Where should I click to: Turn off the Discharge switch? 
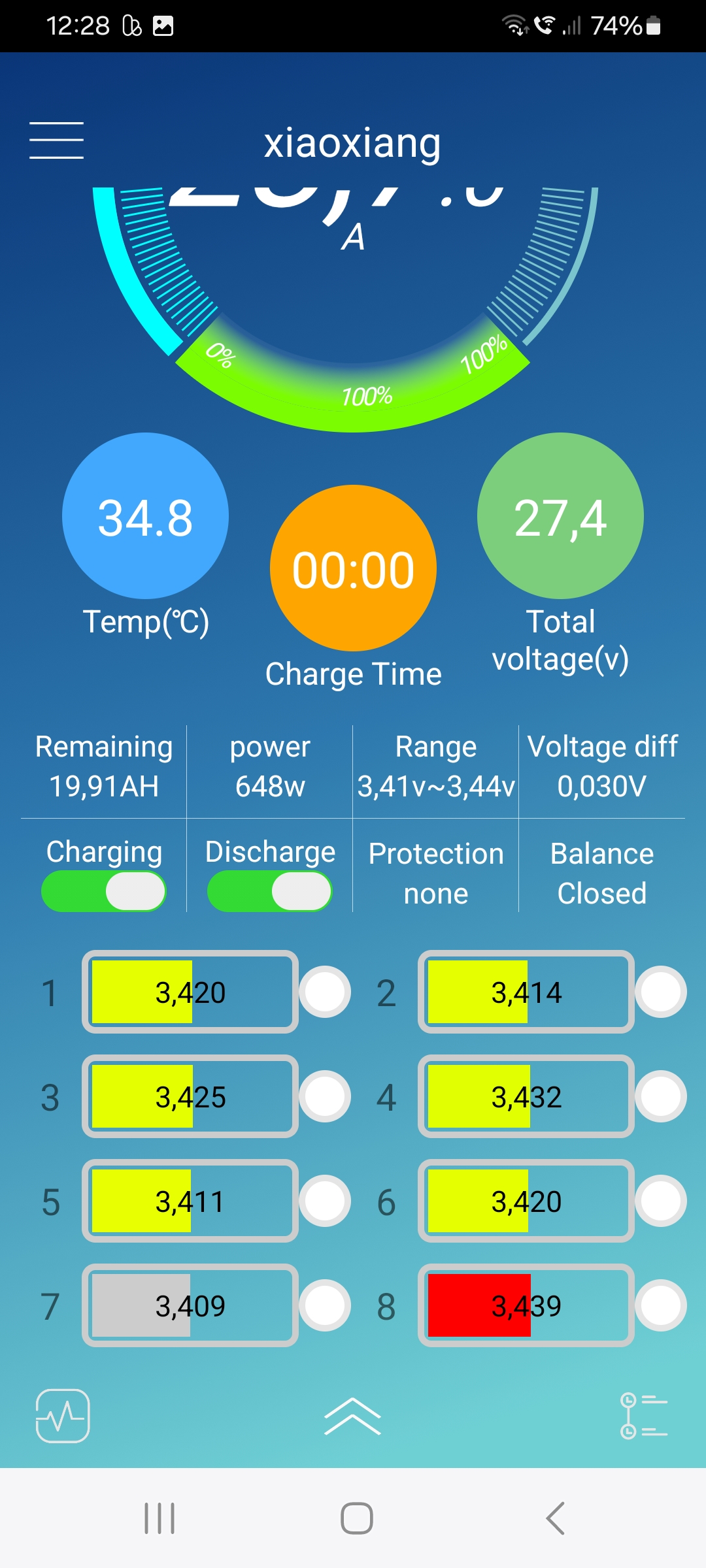tap(270, 891)
